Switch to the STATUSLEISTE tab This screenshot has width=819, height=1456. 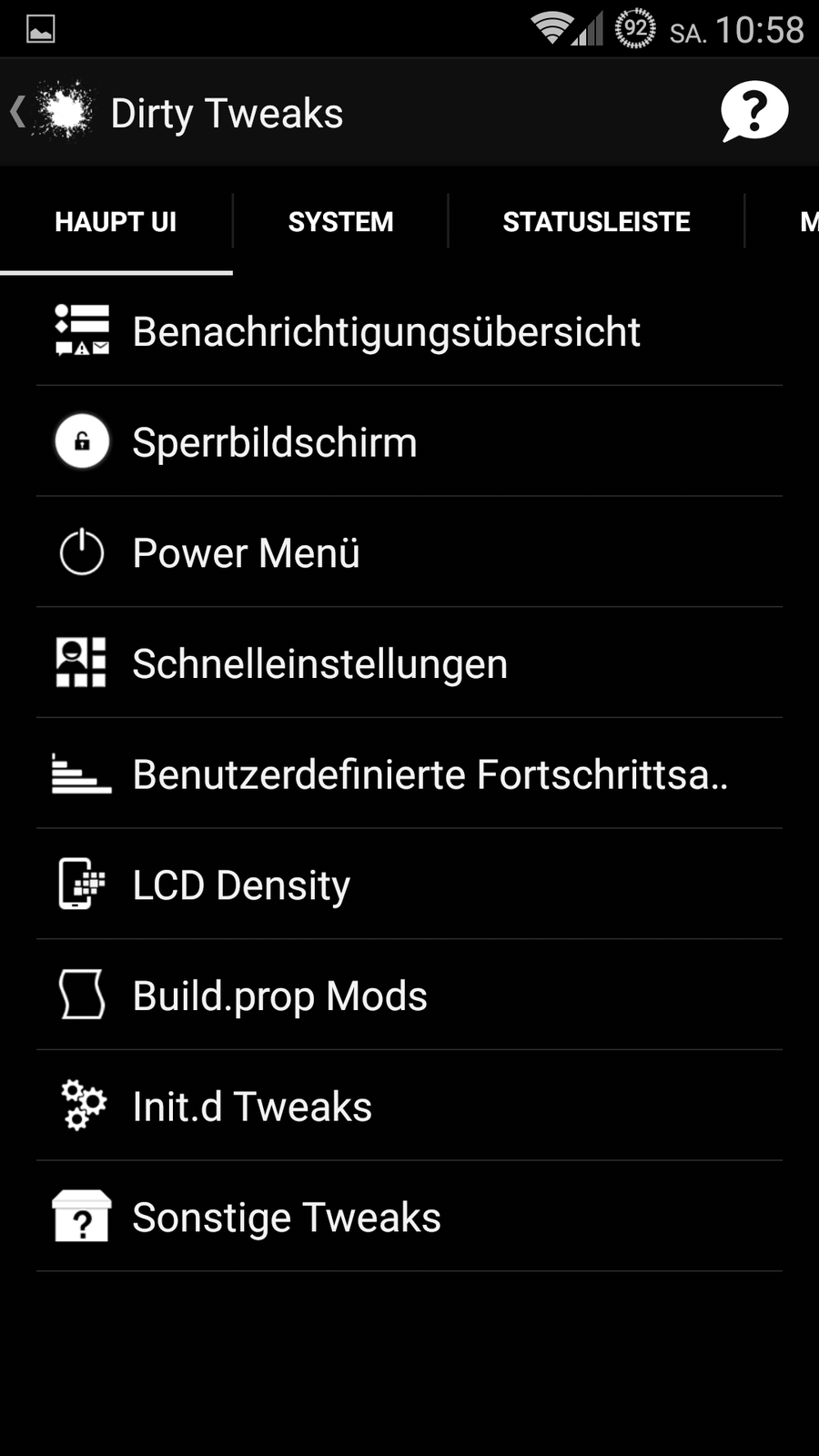(x=596, y=221)
